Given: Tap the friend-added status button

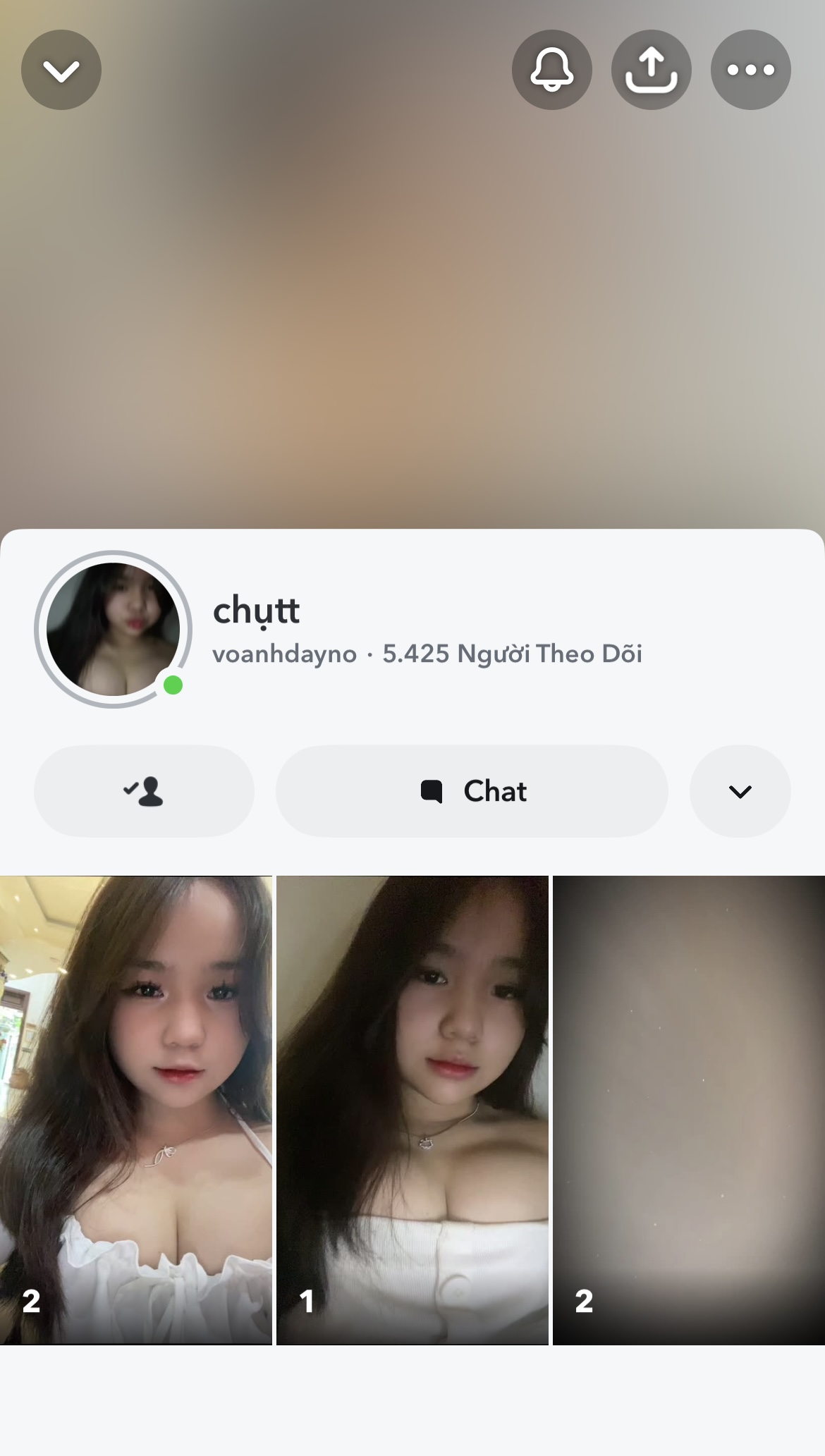Looking at the screenshot, I should [144, 791].
